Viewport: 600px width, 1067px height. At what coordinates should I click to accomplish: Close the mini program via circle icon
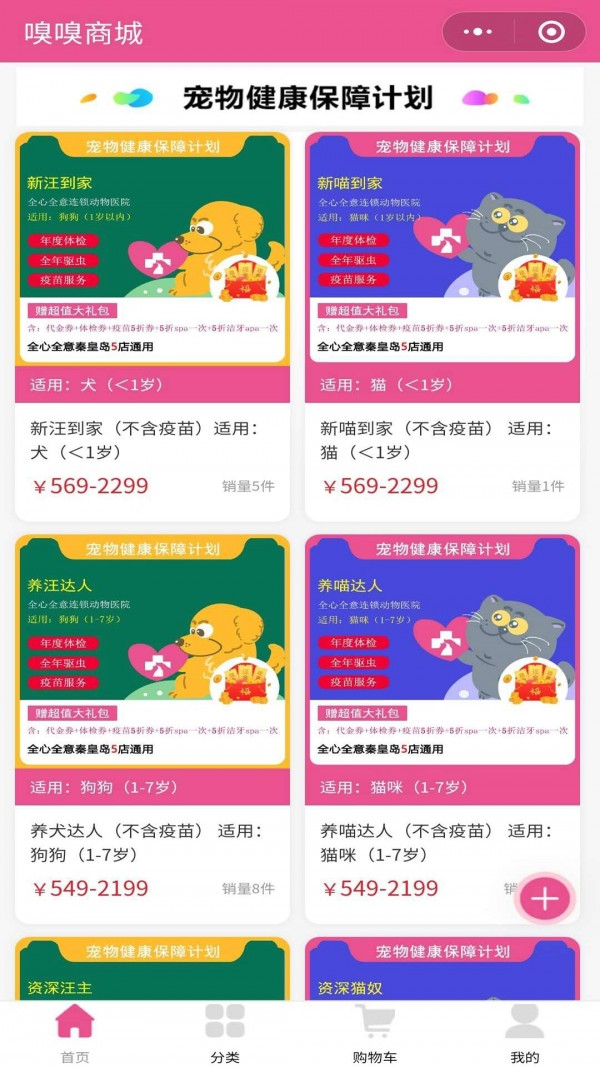551,32
